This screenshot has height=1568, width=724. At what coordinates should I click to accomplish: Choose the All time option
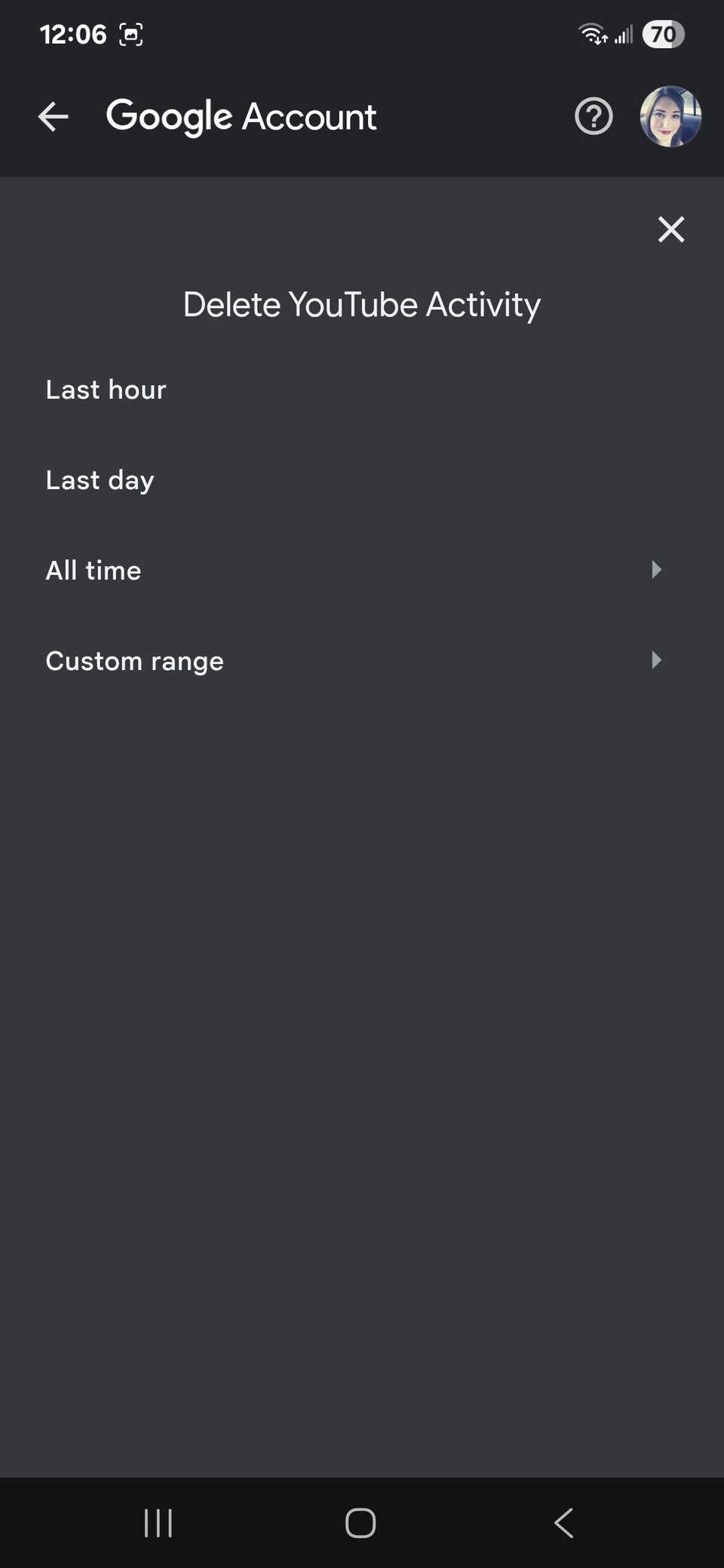coord(93,570)
